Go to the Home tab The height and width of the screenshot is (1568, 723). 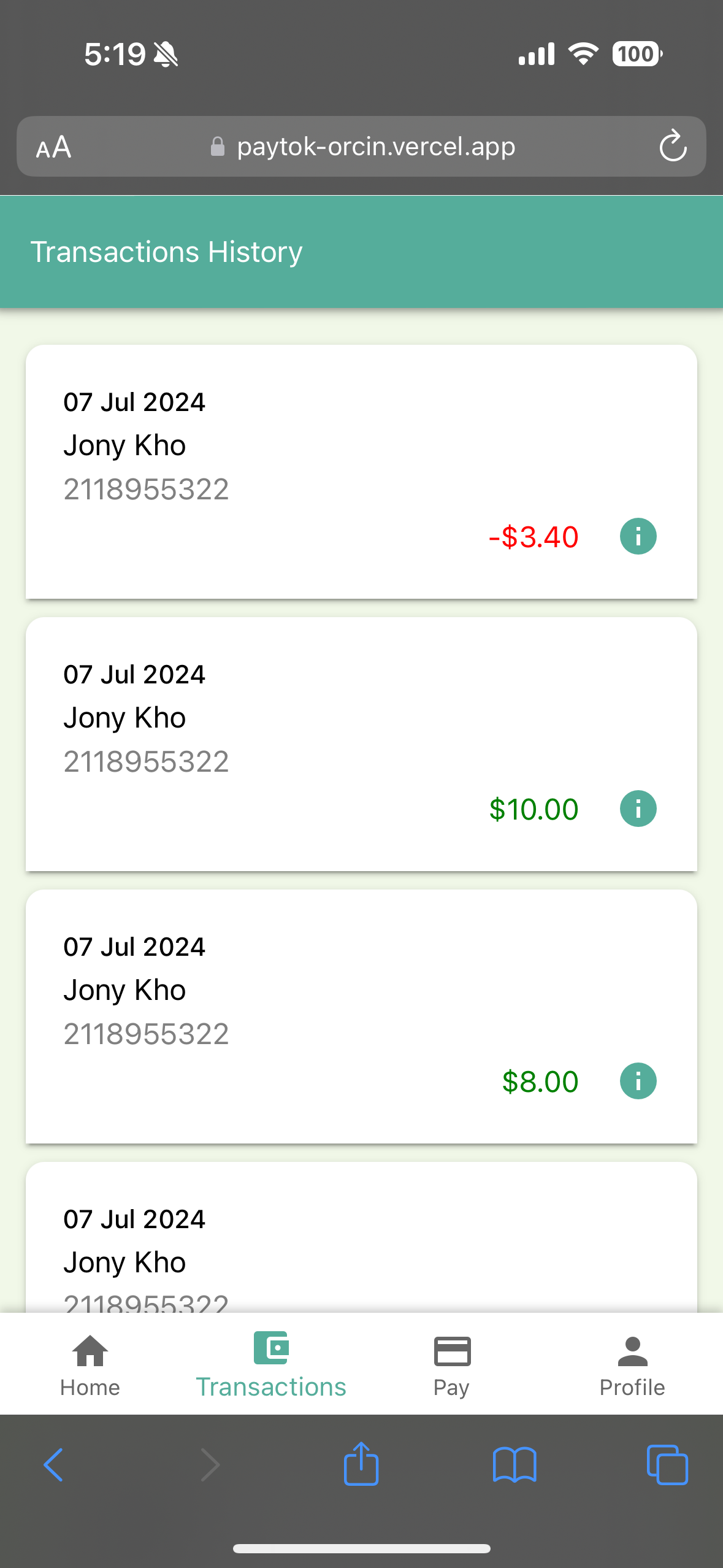[x=90, y=1366]
